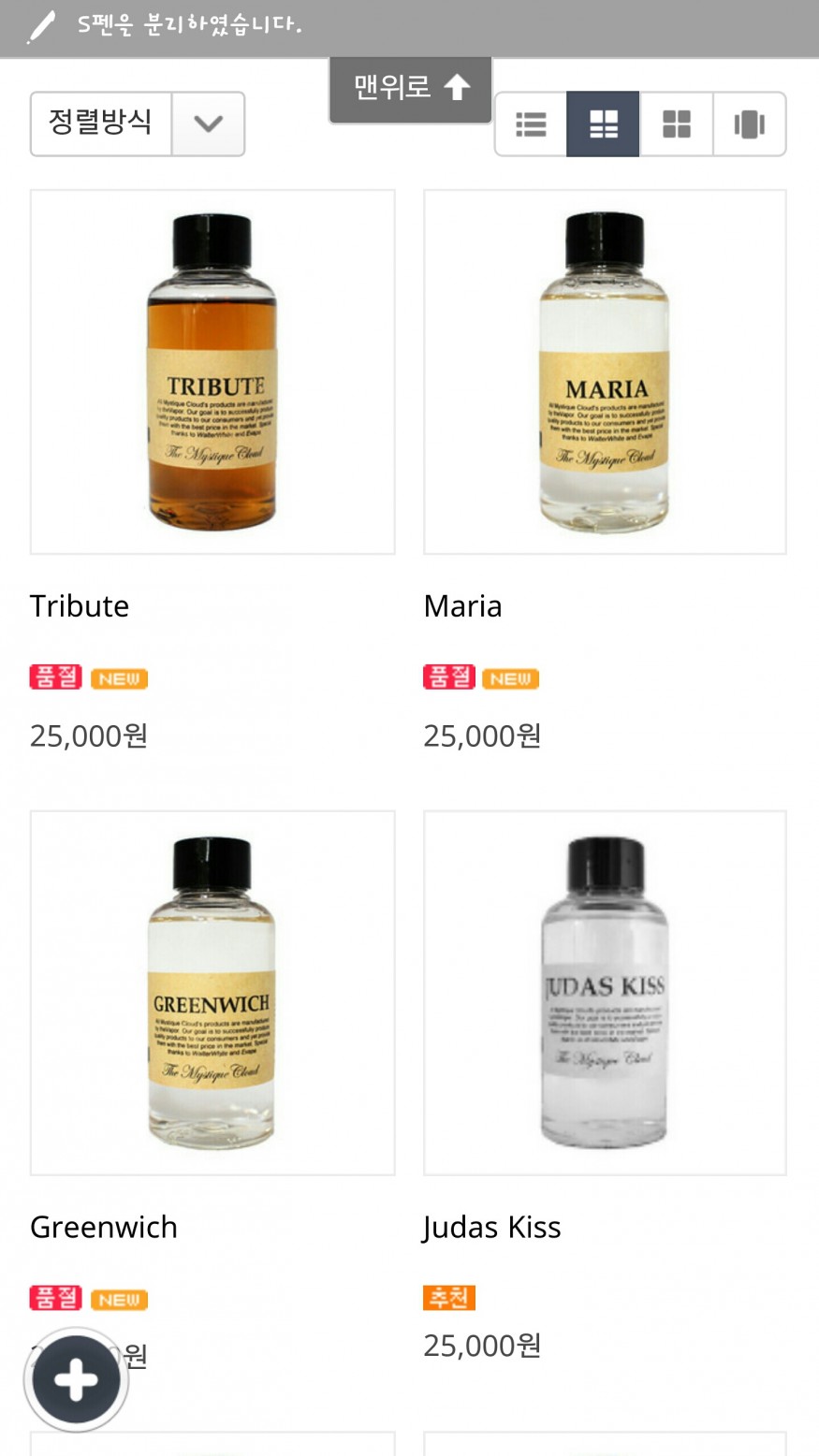
Task: Open the 정렬방식 sort dropdown
Action: 138,124
